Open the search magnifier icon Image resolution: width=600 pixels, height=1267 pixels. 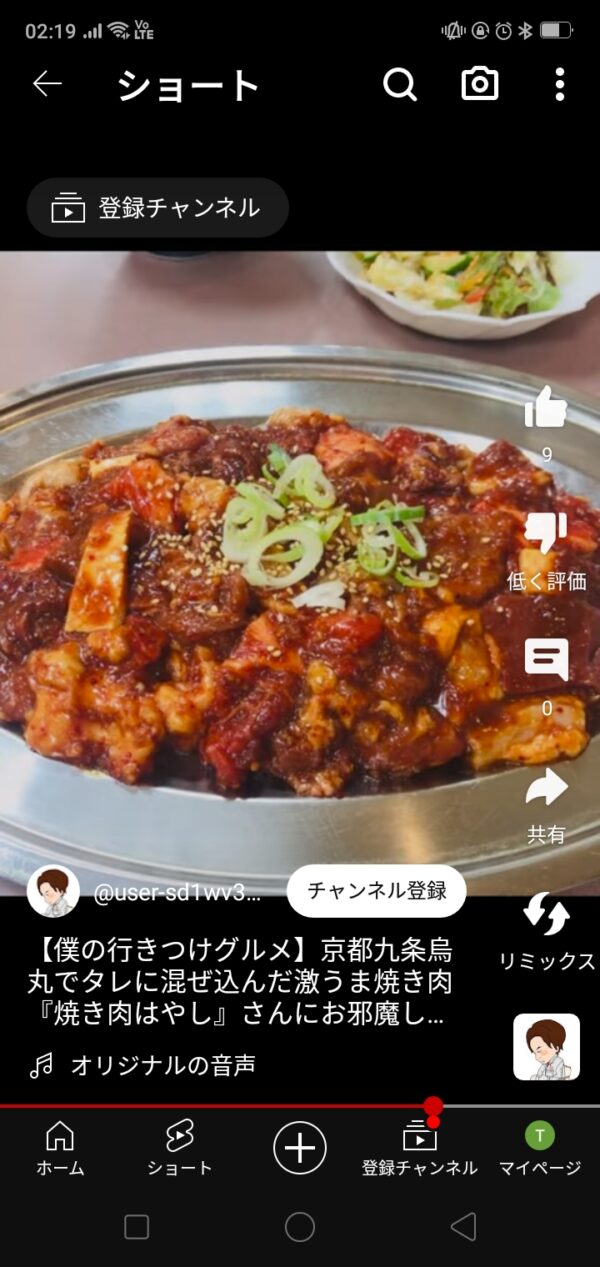399,85
